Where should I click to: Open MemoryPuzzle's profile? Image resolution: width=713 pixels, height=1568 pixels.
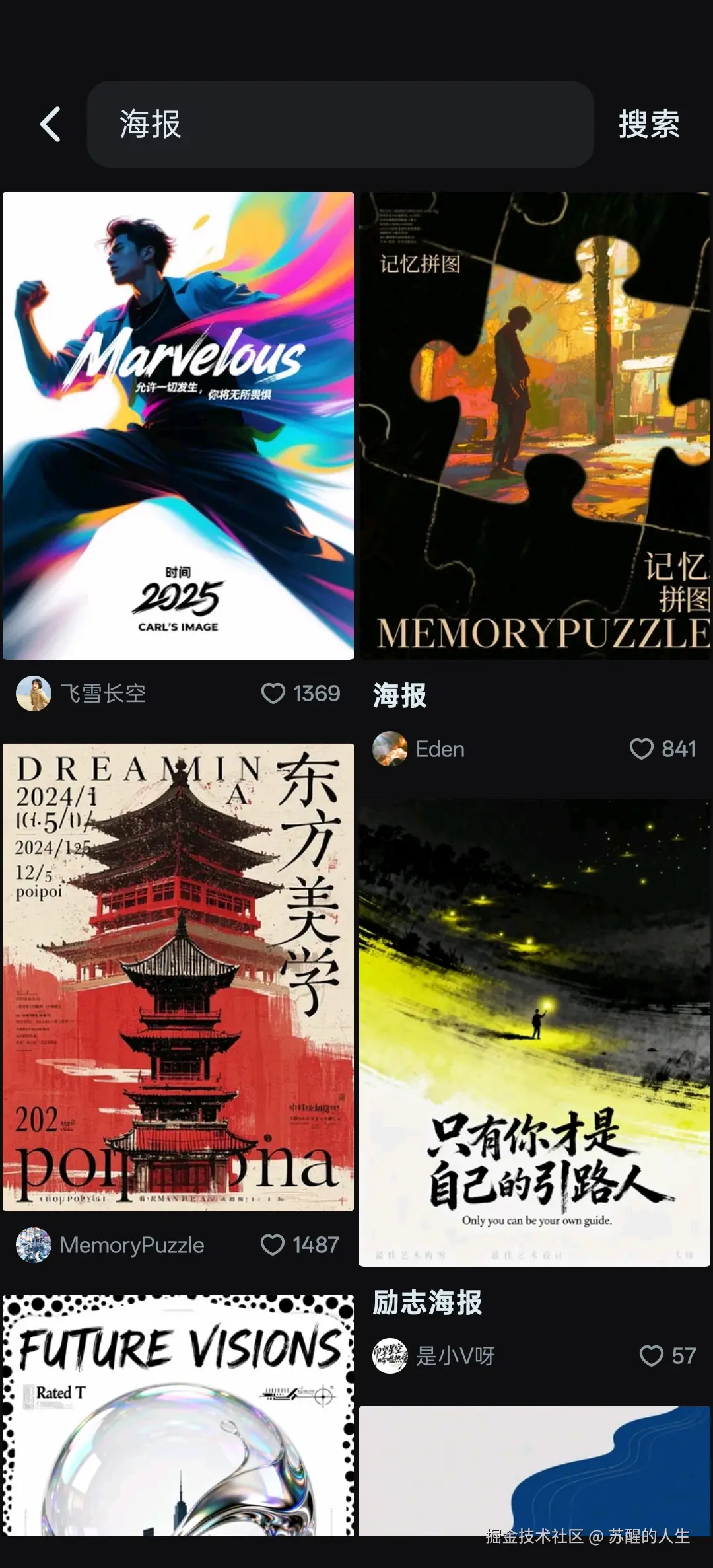(34, 1244)
